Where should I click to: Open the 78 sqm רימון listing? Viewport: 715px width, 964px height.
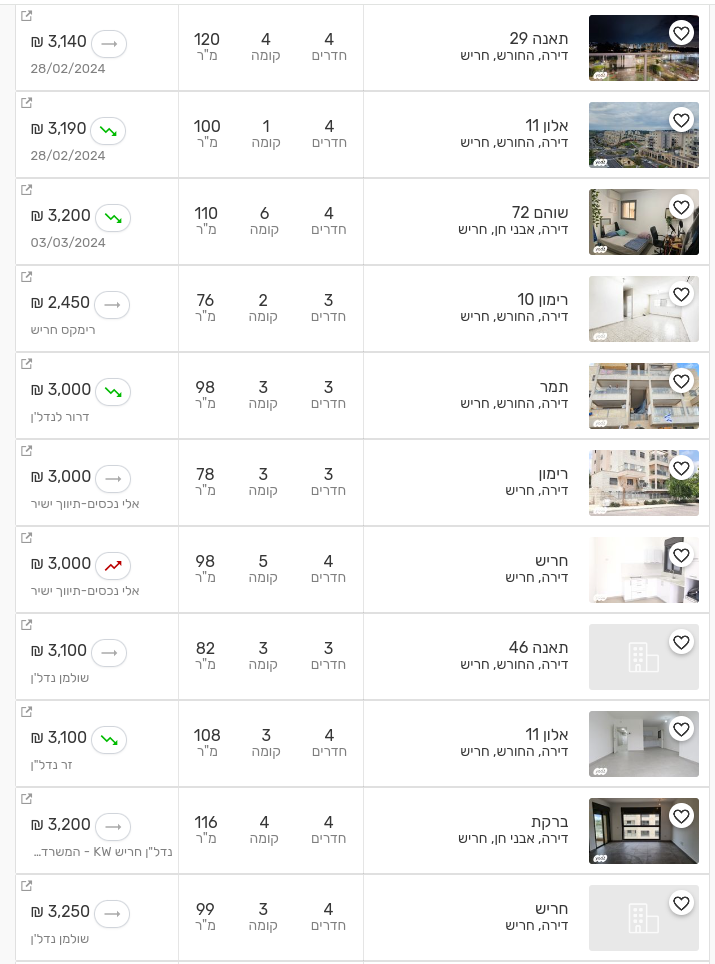click(552, 474)
